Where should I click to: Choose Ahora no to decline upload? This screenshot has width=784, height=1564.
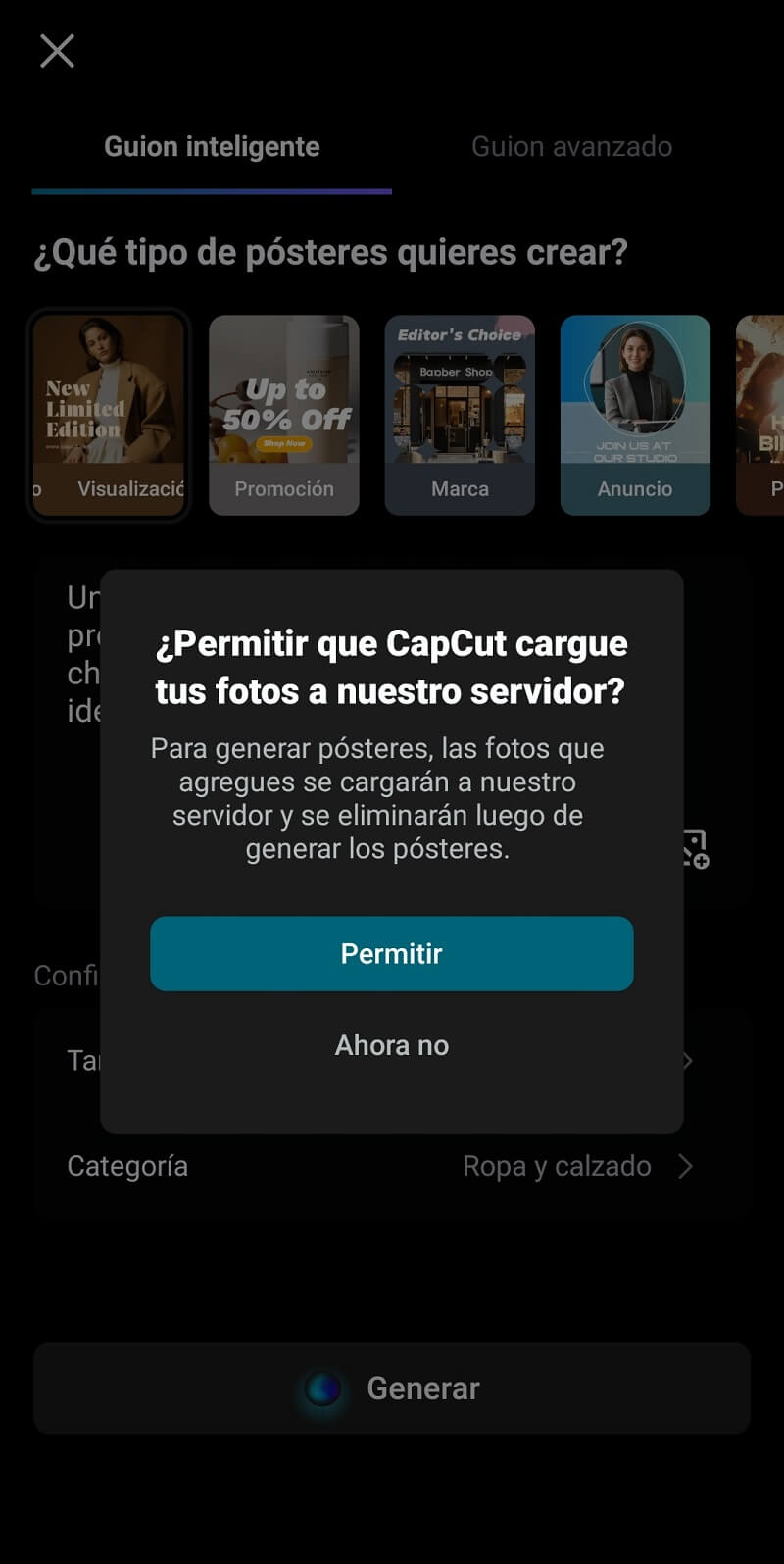pyautogui.click(x=391, y=1044)
